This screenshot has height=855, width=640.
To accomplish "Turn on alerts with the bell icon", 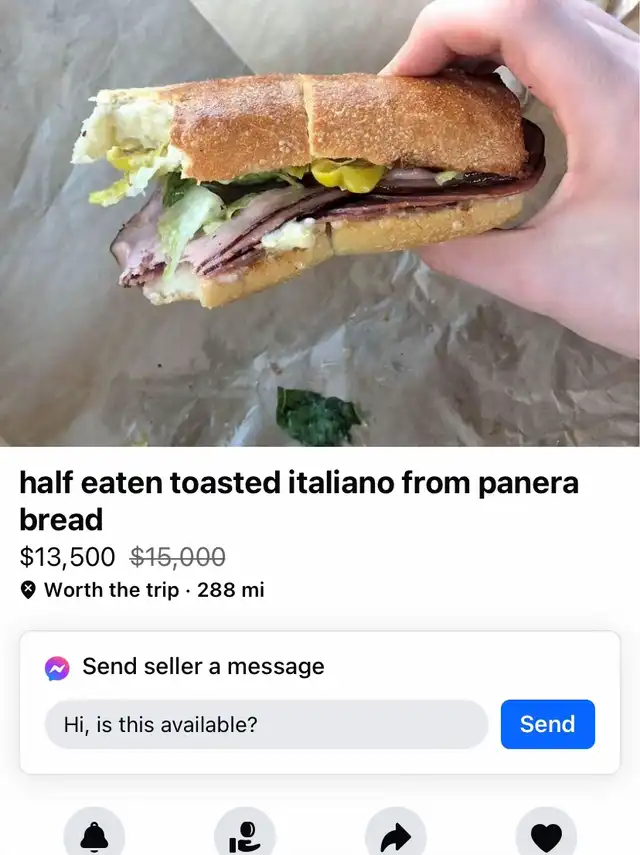I will click(x=95, y=835).
